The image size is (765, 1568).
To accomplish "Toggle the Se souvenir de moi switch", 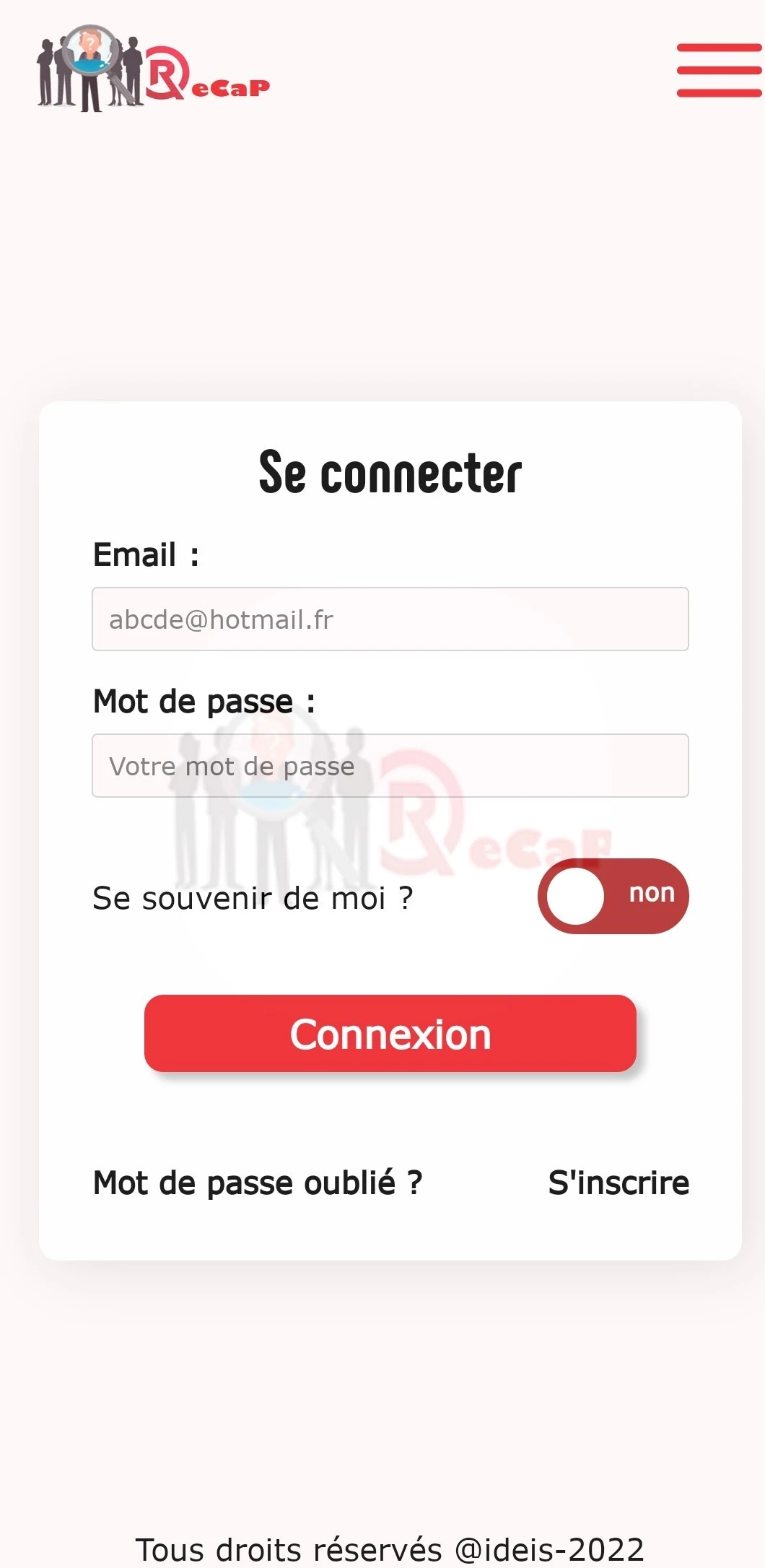I will tap(613, 896).
